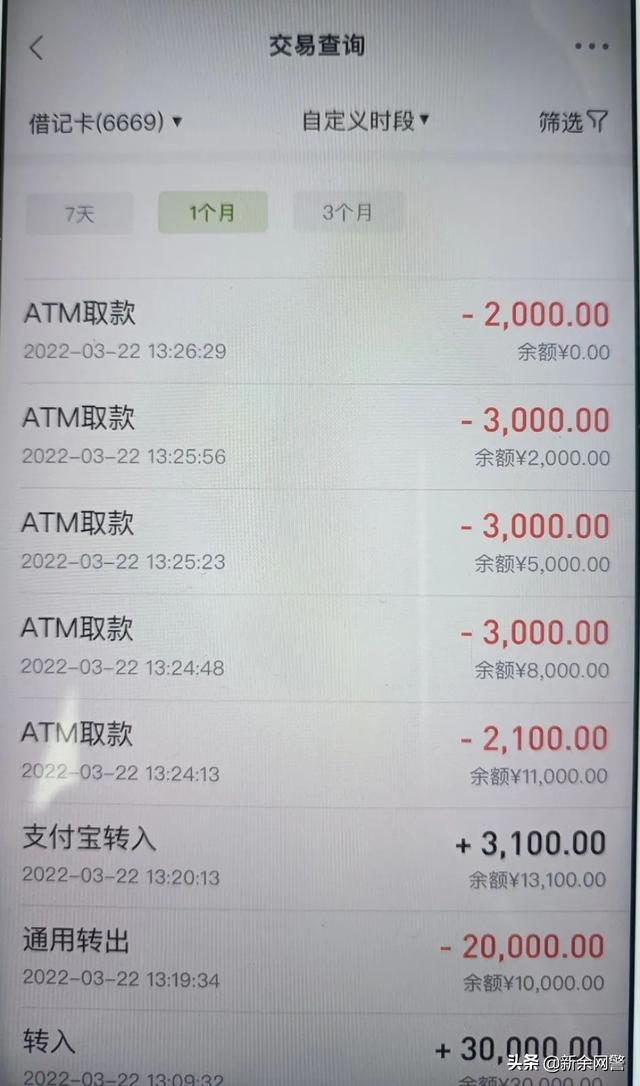Open the -2,100.00 ATM取款 transaction
Viewport: 640px width, 1086px height.
point(318,753)
